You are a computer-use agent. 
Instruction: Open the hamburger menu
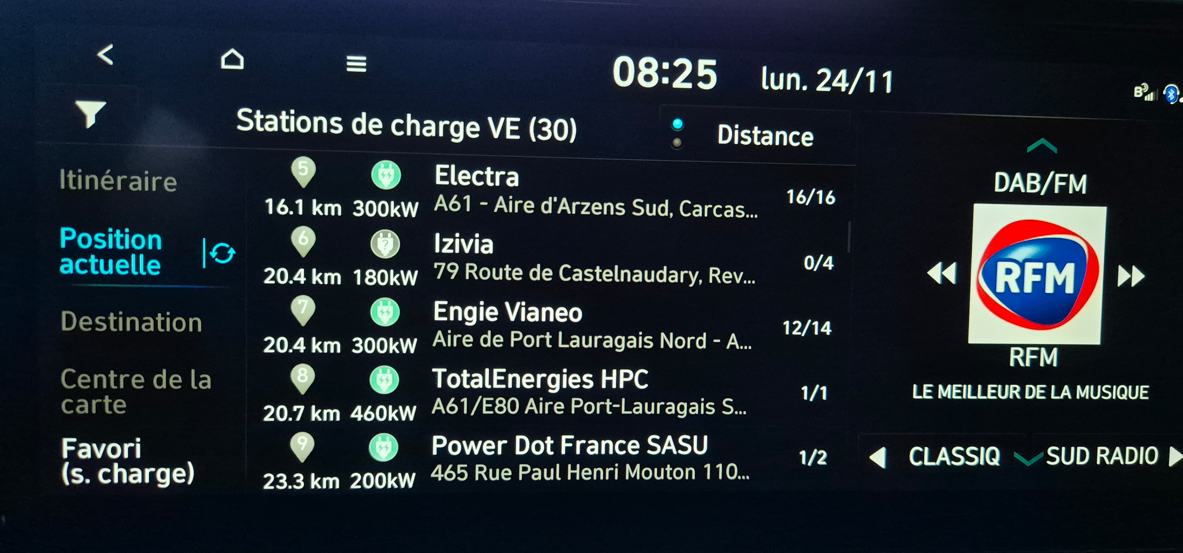356,64
